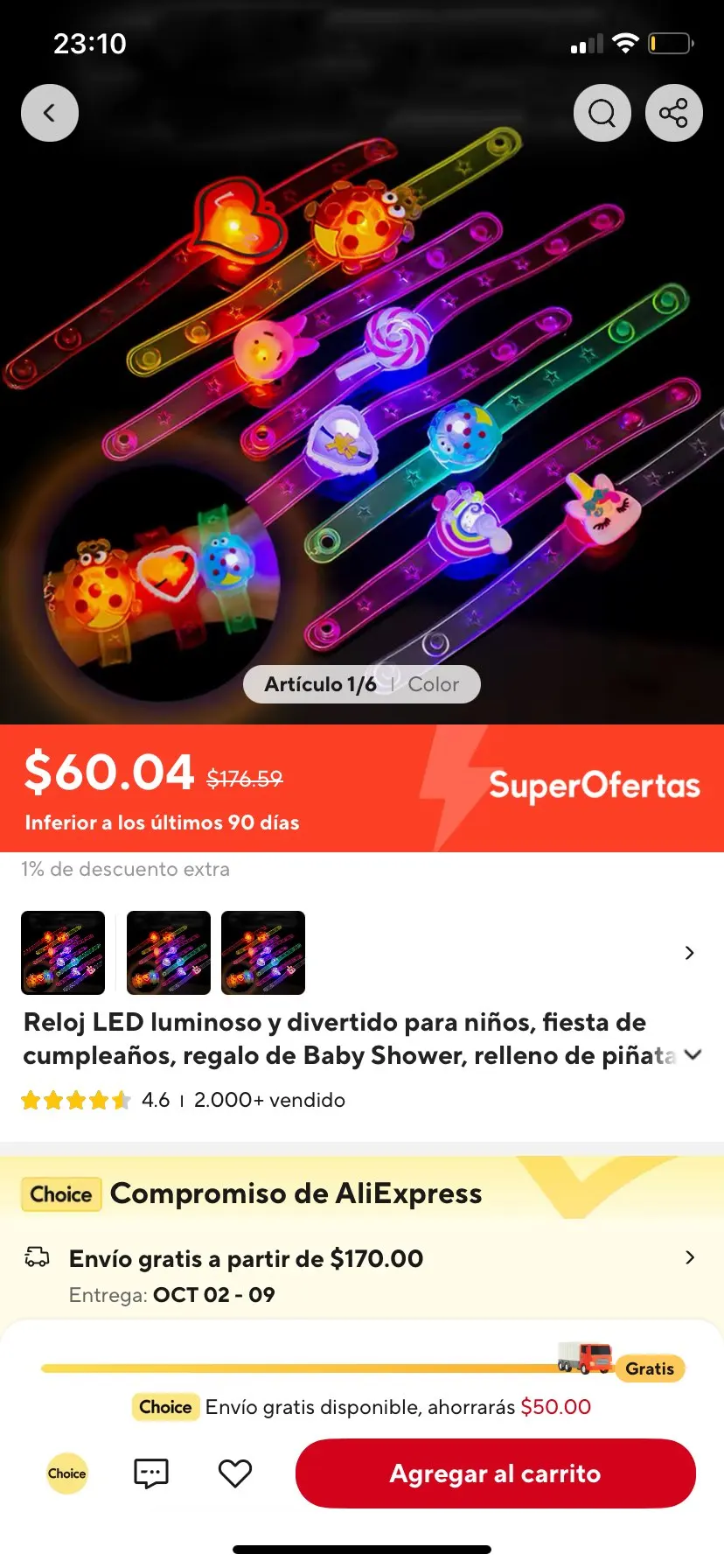Tap Agregar al carrito button

pos(496,1473)
